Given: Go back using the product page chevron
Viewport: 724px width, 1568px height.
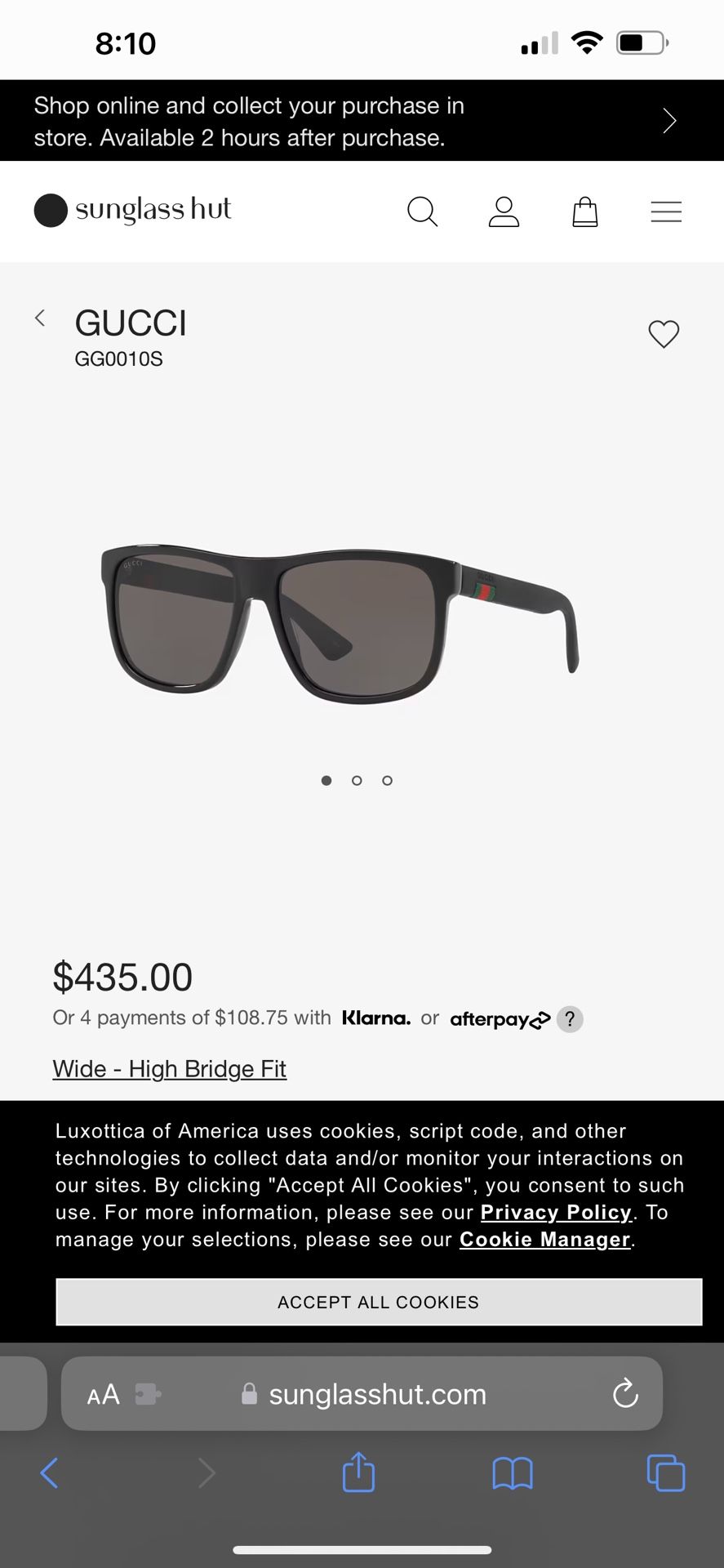Looking at the screenshot, I should (x=40, y=318).
